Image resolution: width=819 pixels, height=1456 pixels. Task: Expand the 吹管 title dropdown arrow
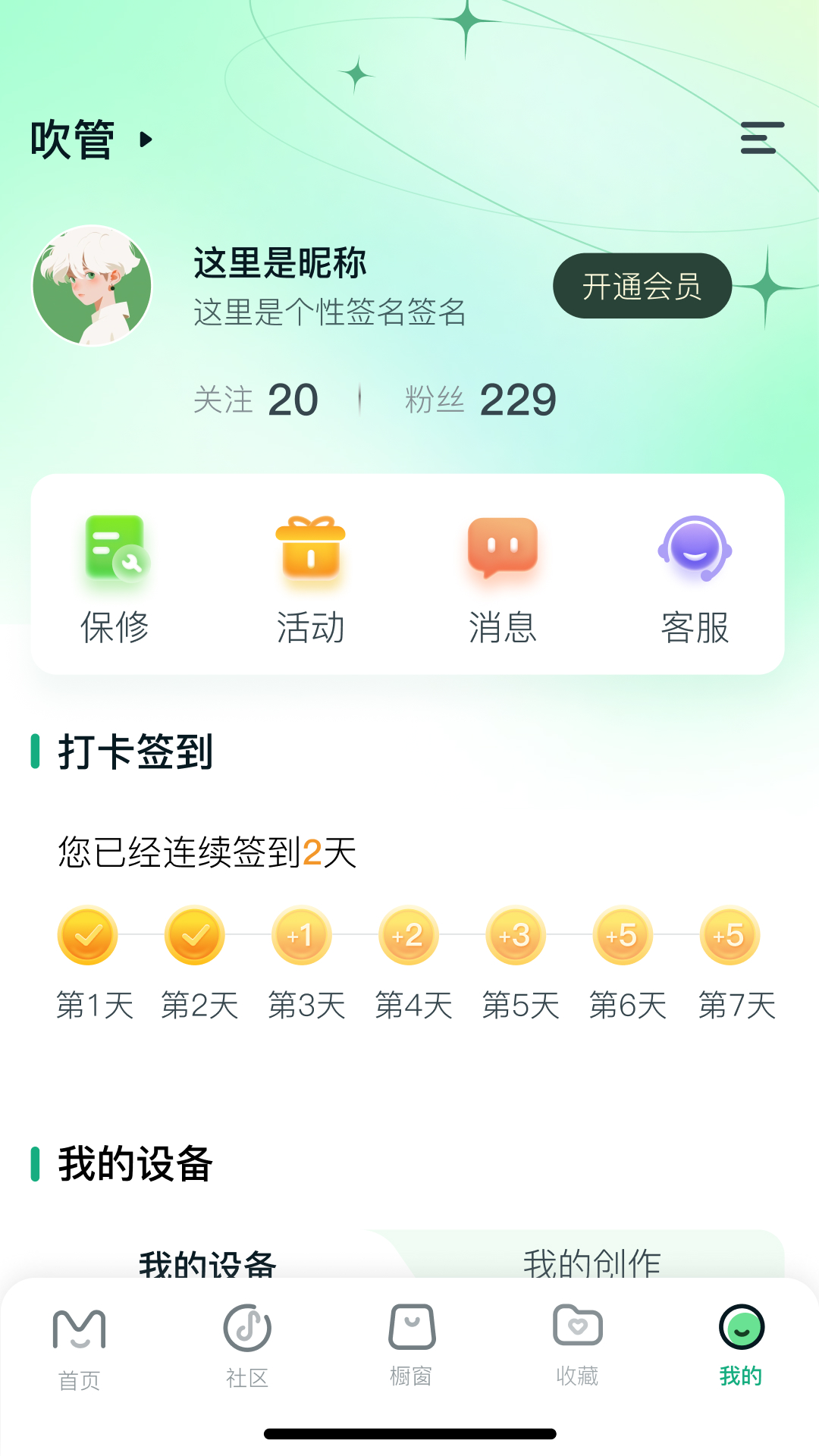pyautogui.click(x=146, y=140)
